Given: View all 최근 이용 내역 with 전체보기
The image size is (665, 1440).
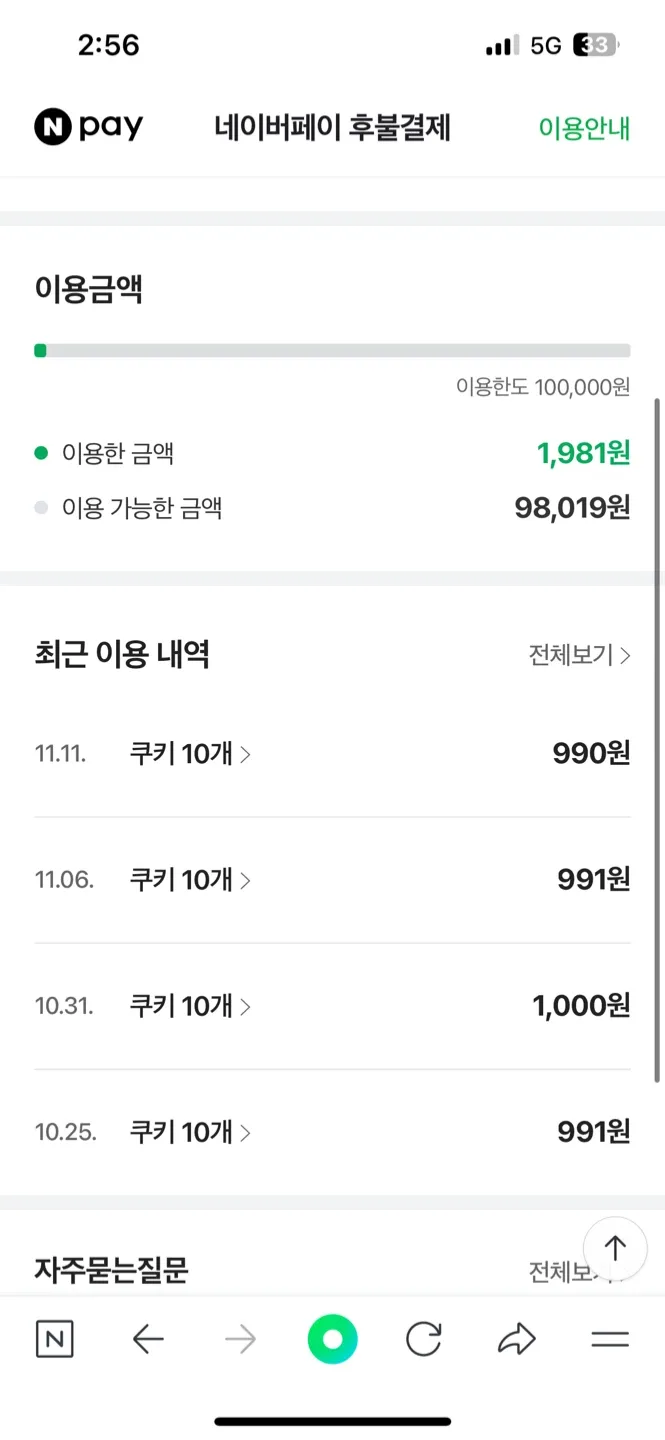Looking at the screenshot, I should 579,655.
